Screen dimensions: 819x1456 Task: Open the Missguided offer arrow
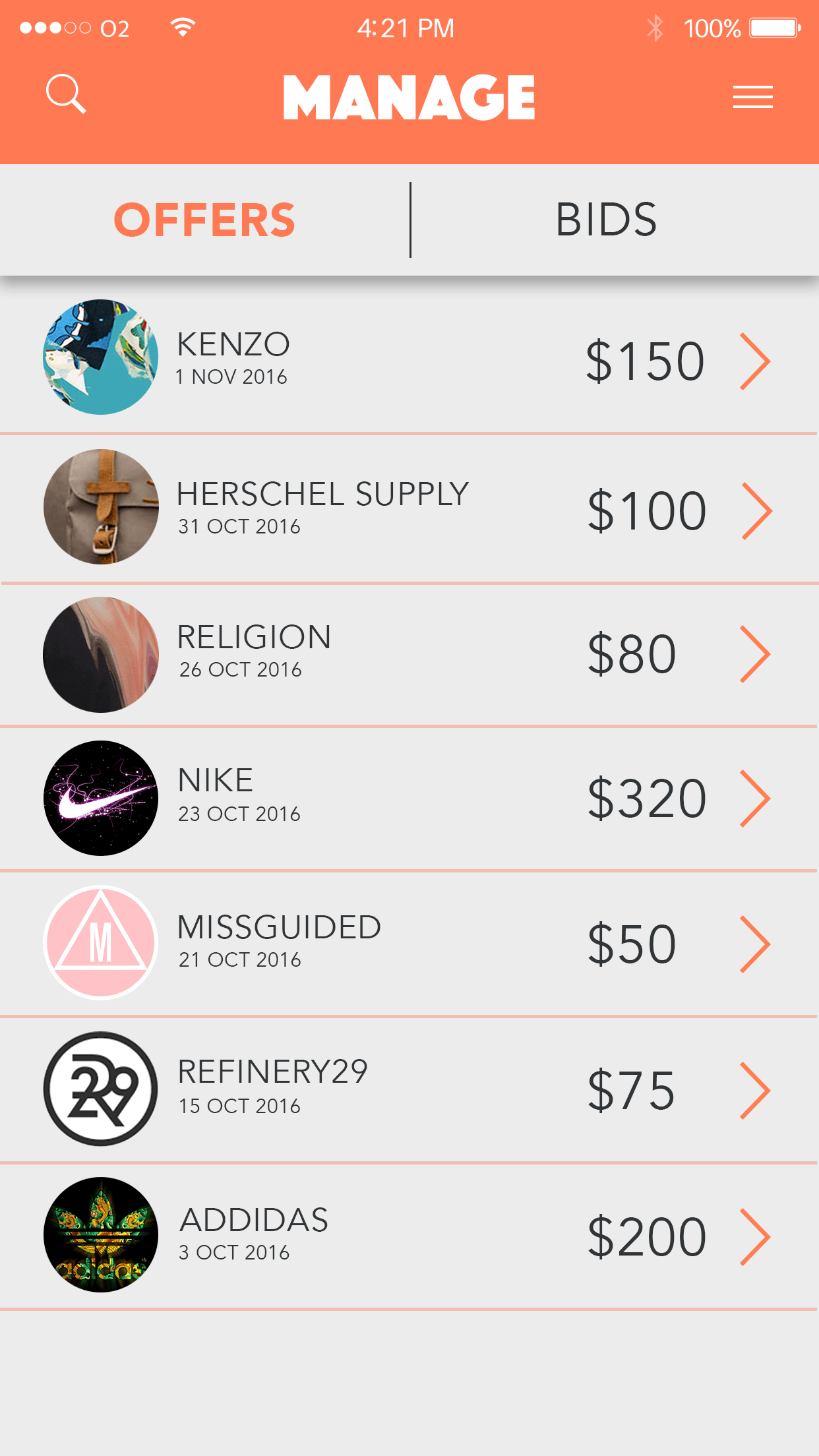click(x=756, y=943)
